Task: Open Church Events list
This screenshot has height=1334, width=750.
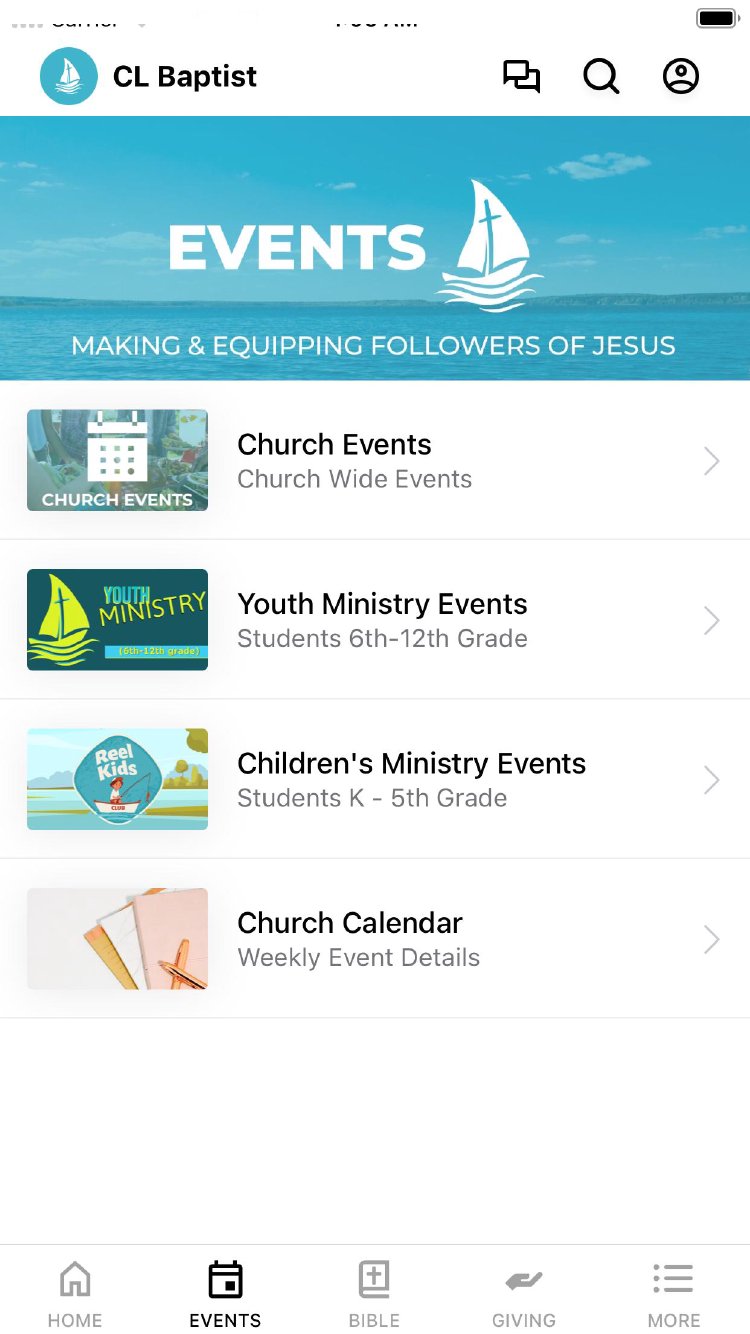Action: click(x=375, y=460)
